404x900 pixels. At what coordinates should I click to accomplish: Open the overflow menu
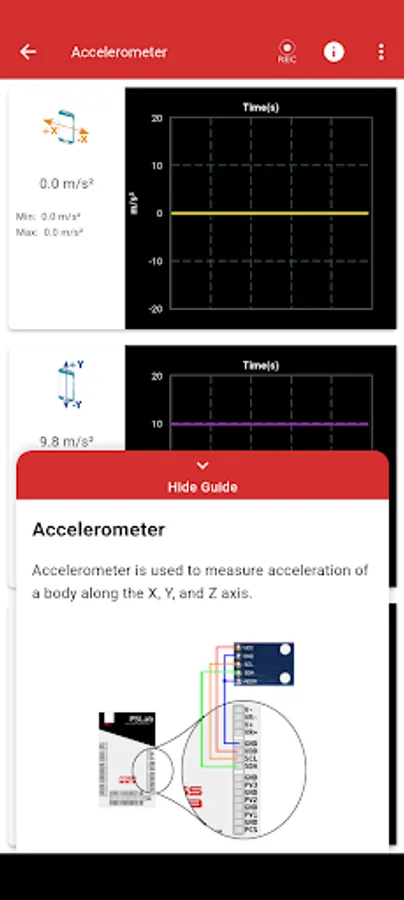click(x=381, y=52)
